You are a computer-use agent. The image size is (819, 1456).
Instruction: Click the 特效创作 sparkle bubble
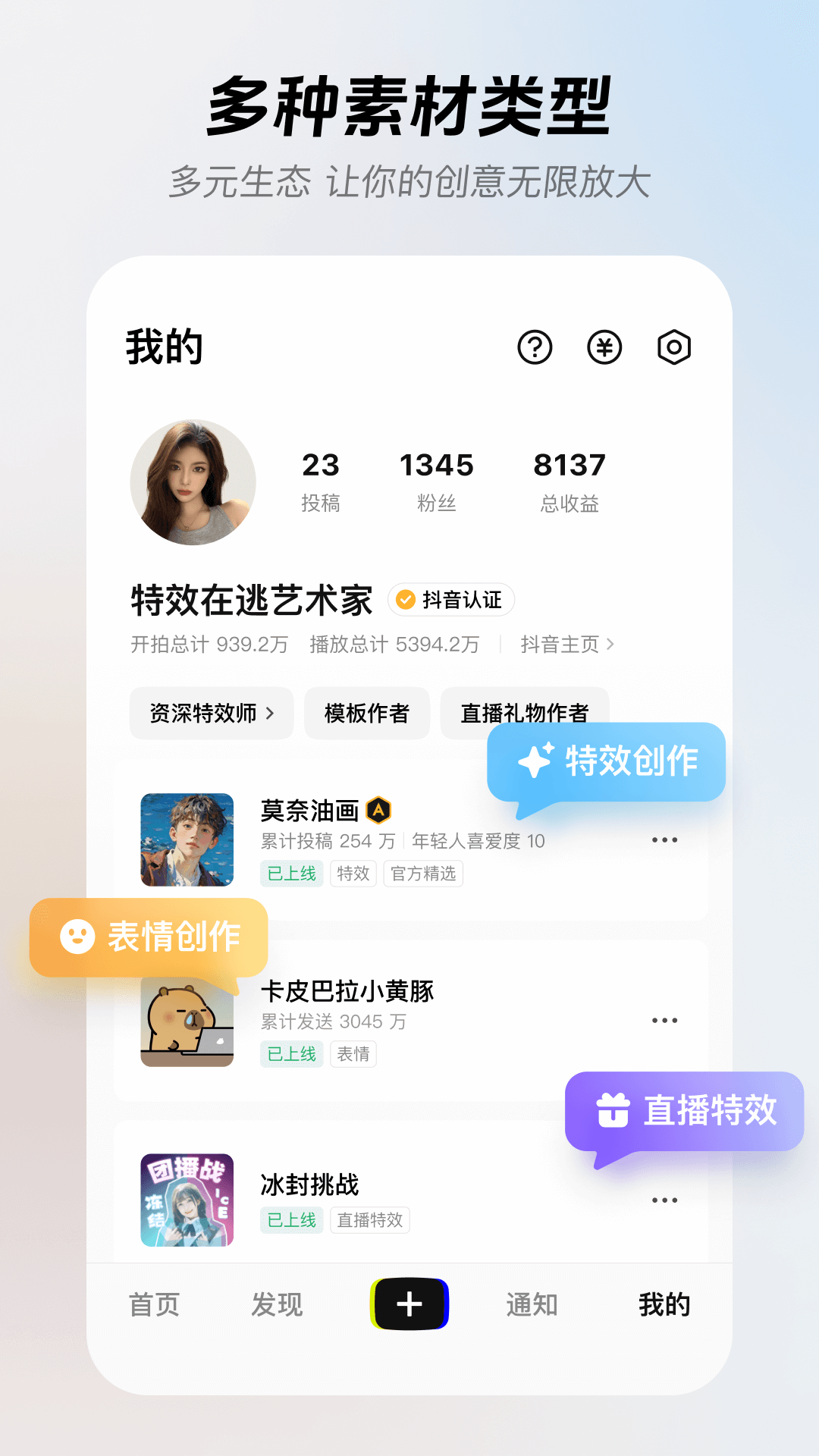[607, 764]
